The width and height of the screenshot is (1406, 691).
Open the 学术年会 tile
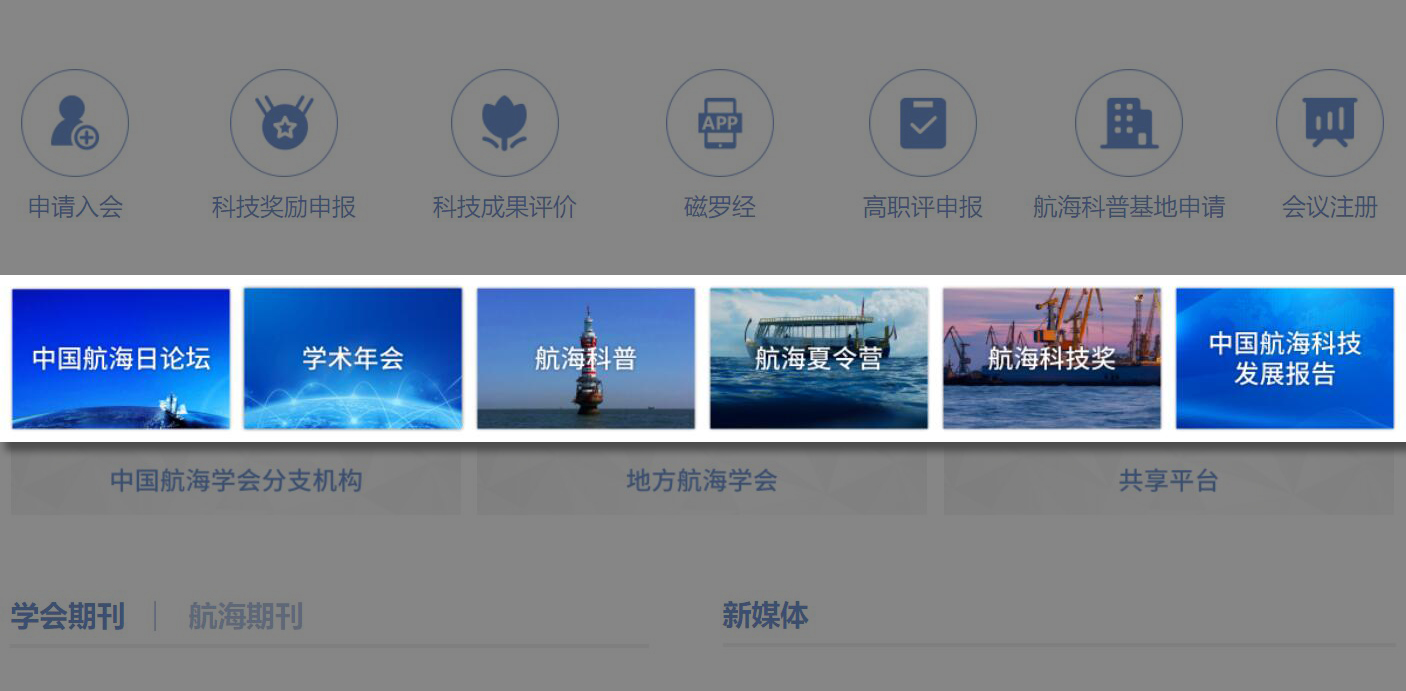[353, 358]
